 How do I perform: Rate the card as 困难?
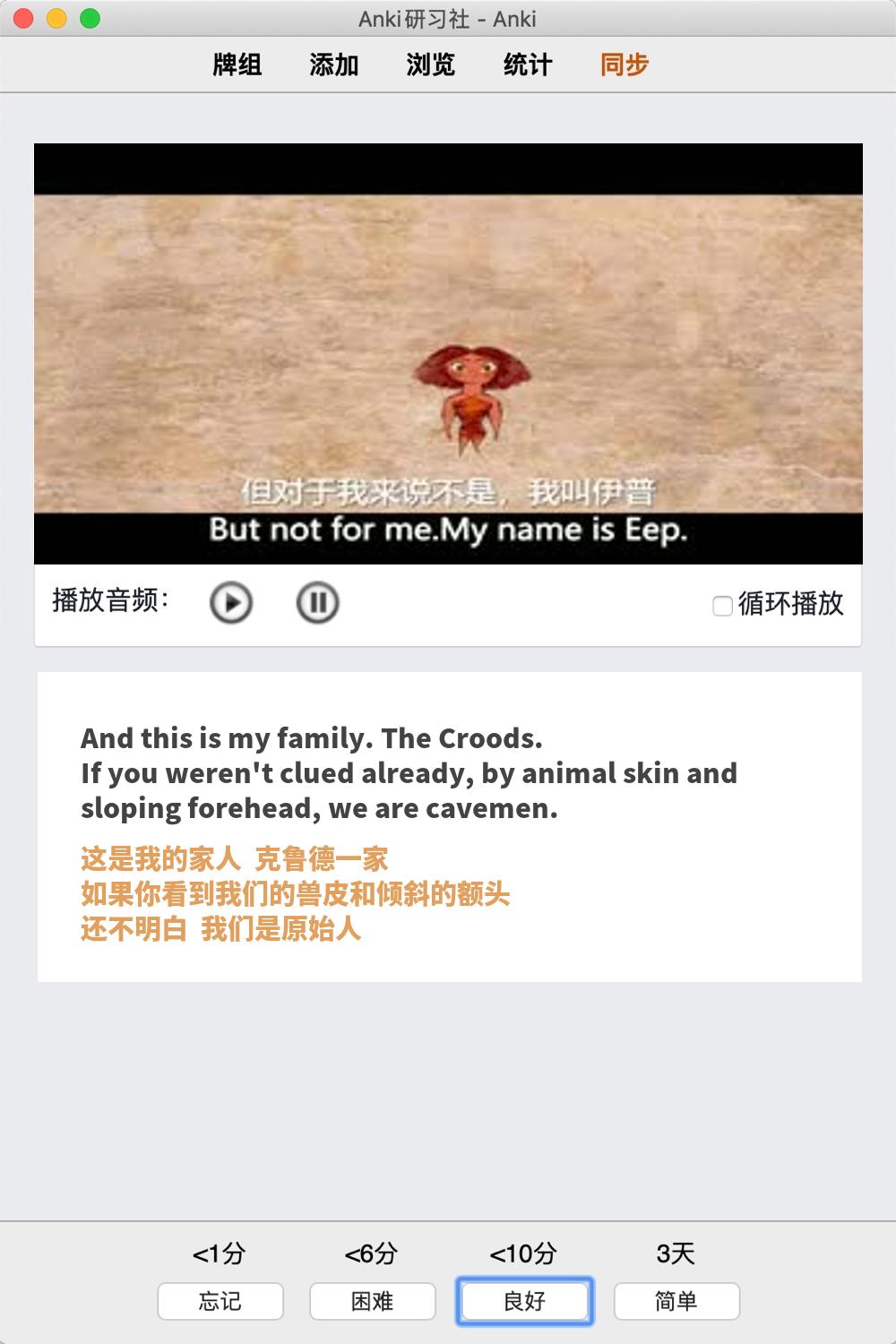click(373, 1301)
